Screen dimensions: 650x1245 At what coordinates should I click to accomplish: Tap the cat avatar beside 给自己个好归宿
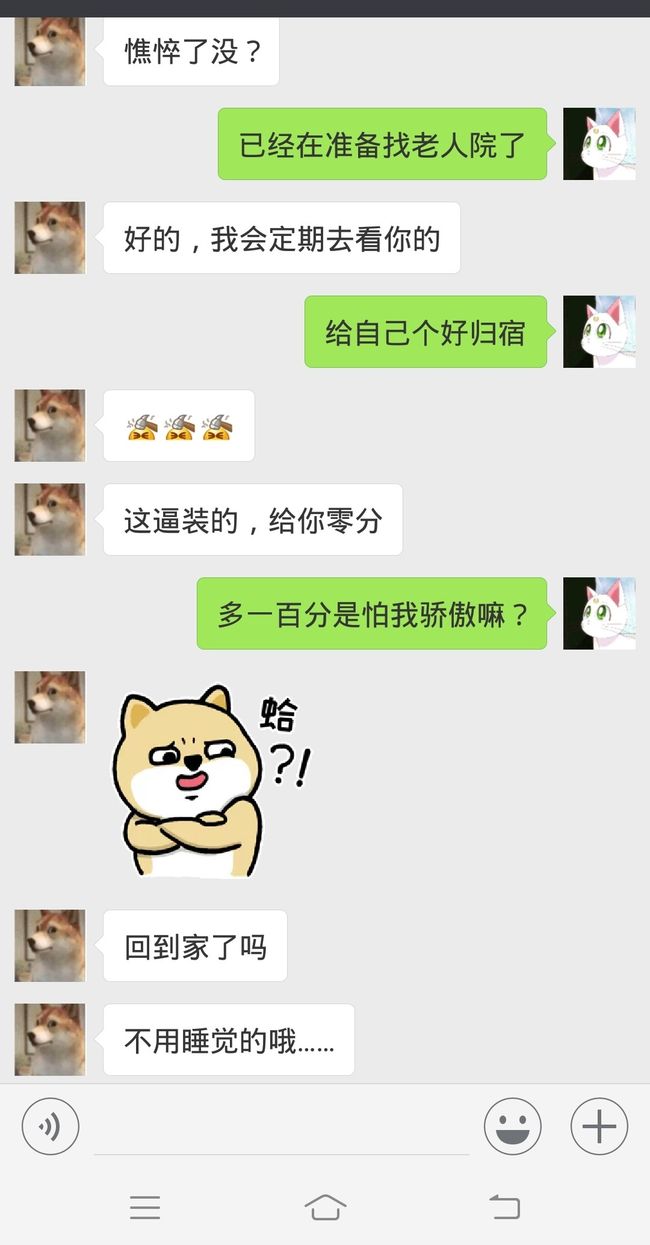(599, 331)
